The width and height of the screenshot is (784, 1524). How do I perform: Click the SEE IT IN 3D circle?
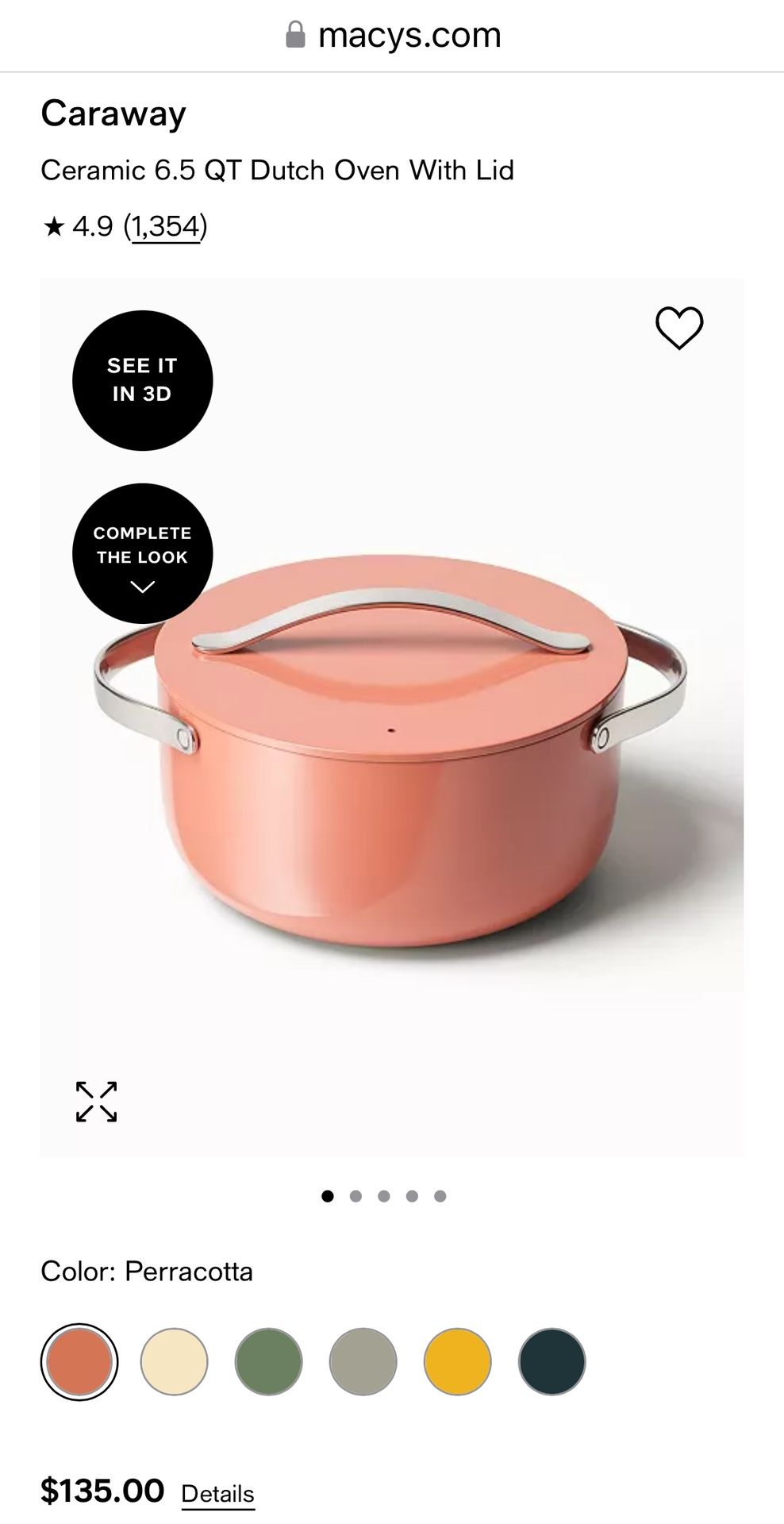pyautogui.click(x=142, y=379)
